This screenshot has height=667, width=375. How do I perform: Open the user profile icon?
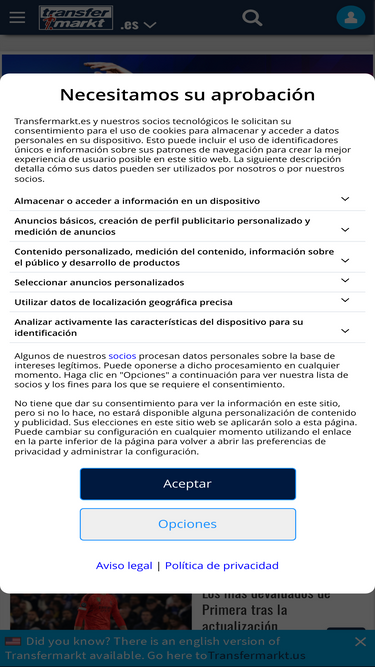click(x=351, y=17)
